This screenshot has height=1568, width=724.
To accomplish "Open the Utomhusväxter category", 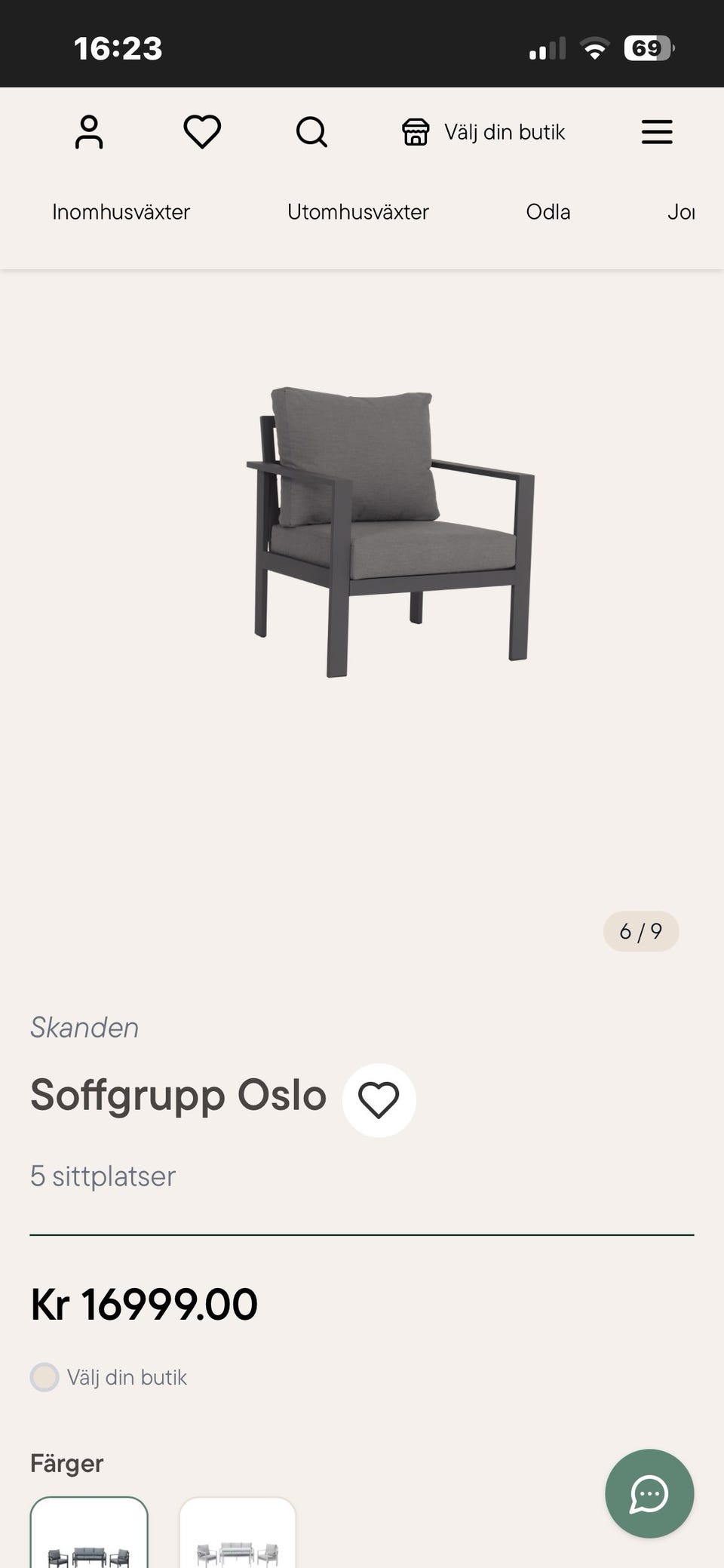I will 357,212.
